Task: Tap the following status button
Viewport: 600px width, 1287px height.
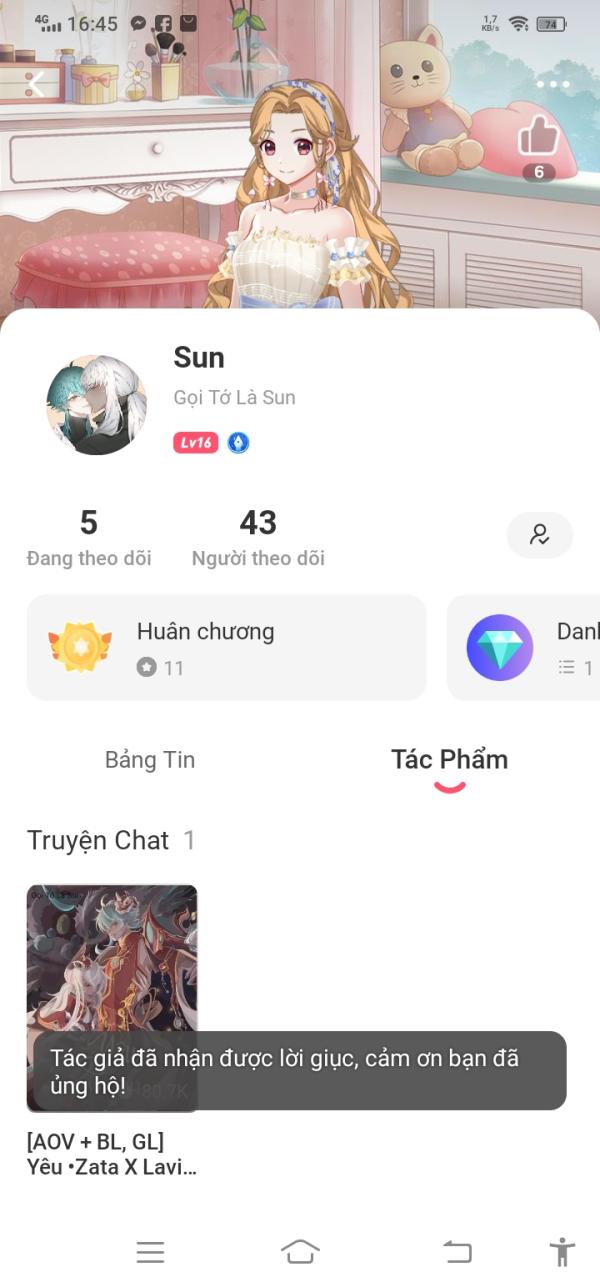Action: click(539, 535)
